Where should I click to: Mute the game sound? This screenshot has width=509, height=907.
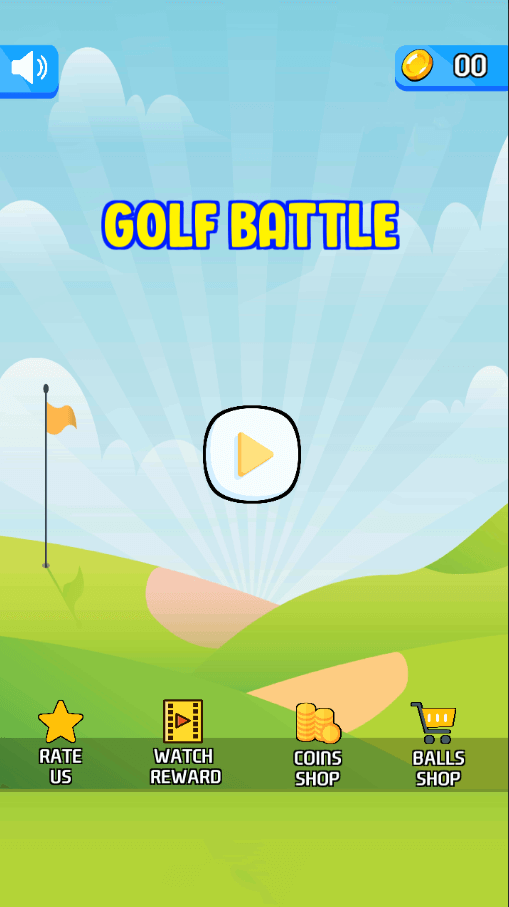(x=28, y=71)
